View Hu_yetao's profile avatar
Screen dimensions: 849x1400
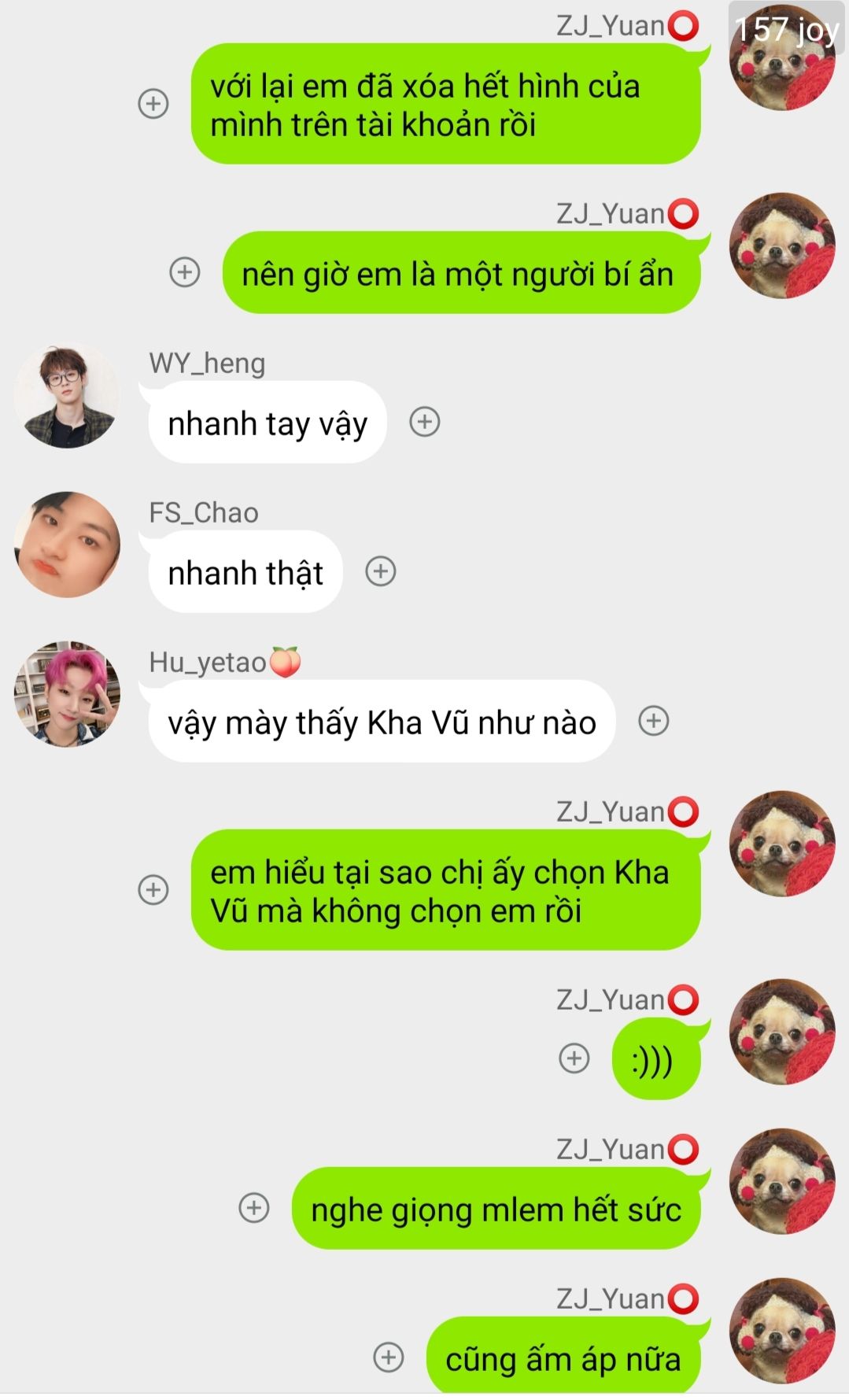pos(67,694)
